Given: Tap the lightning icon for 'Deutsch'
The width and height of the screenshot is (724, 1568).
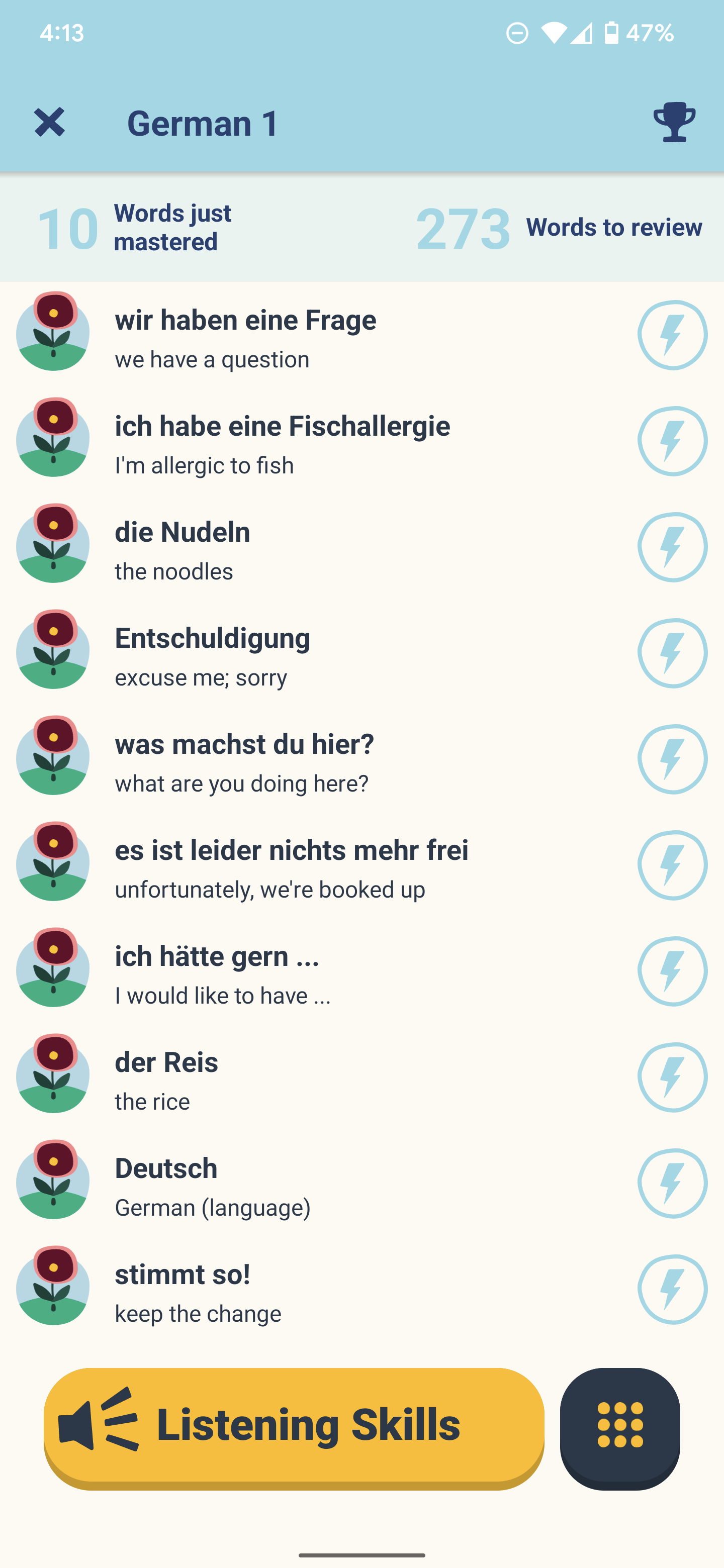Looking at the screenshot, I should [672, 1183].
